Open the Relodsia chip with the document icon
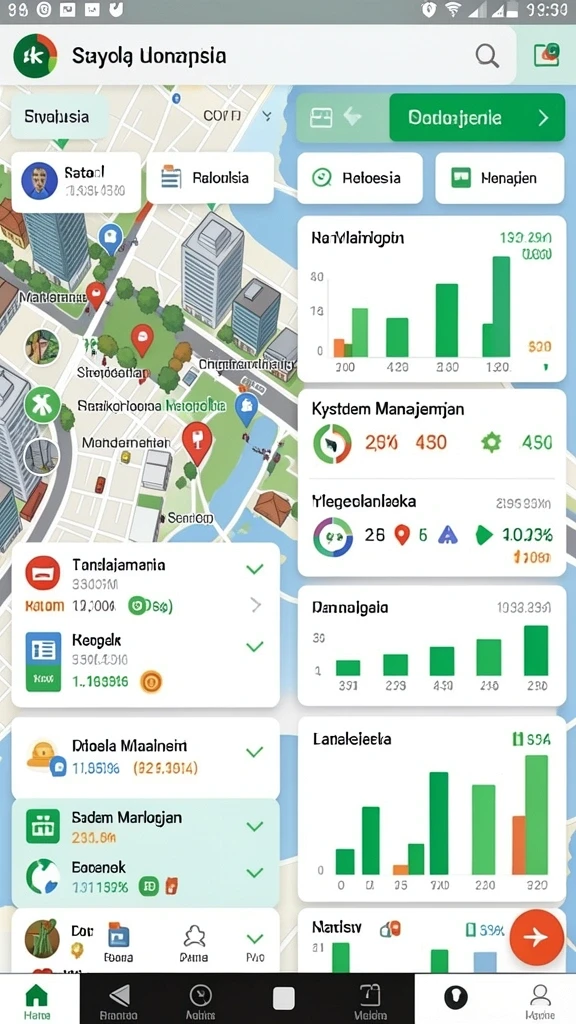The width and height of the screenshot is (576, 1024). tap(210, 178)
